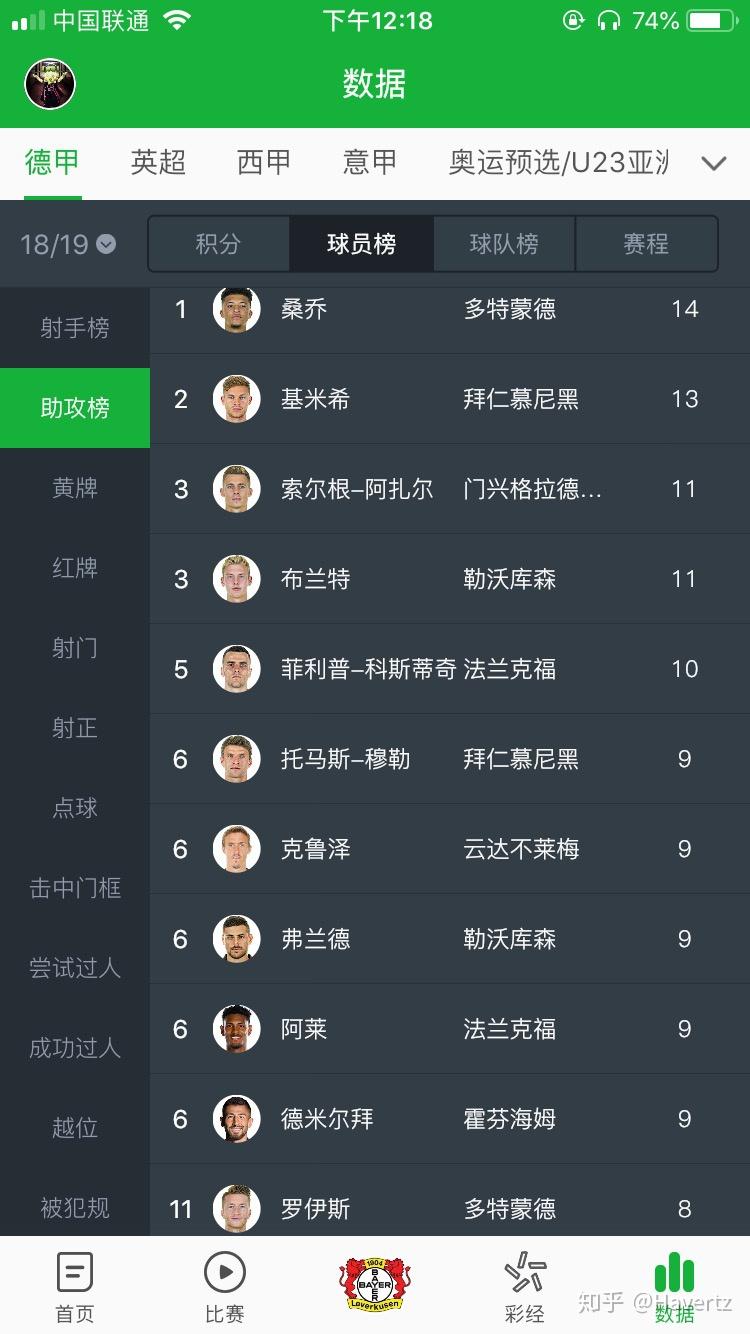
Task: Tap Kimmich's player avatar in row 2
Action: 236,399
